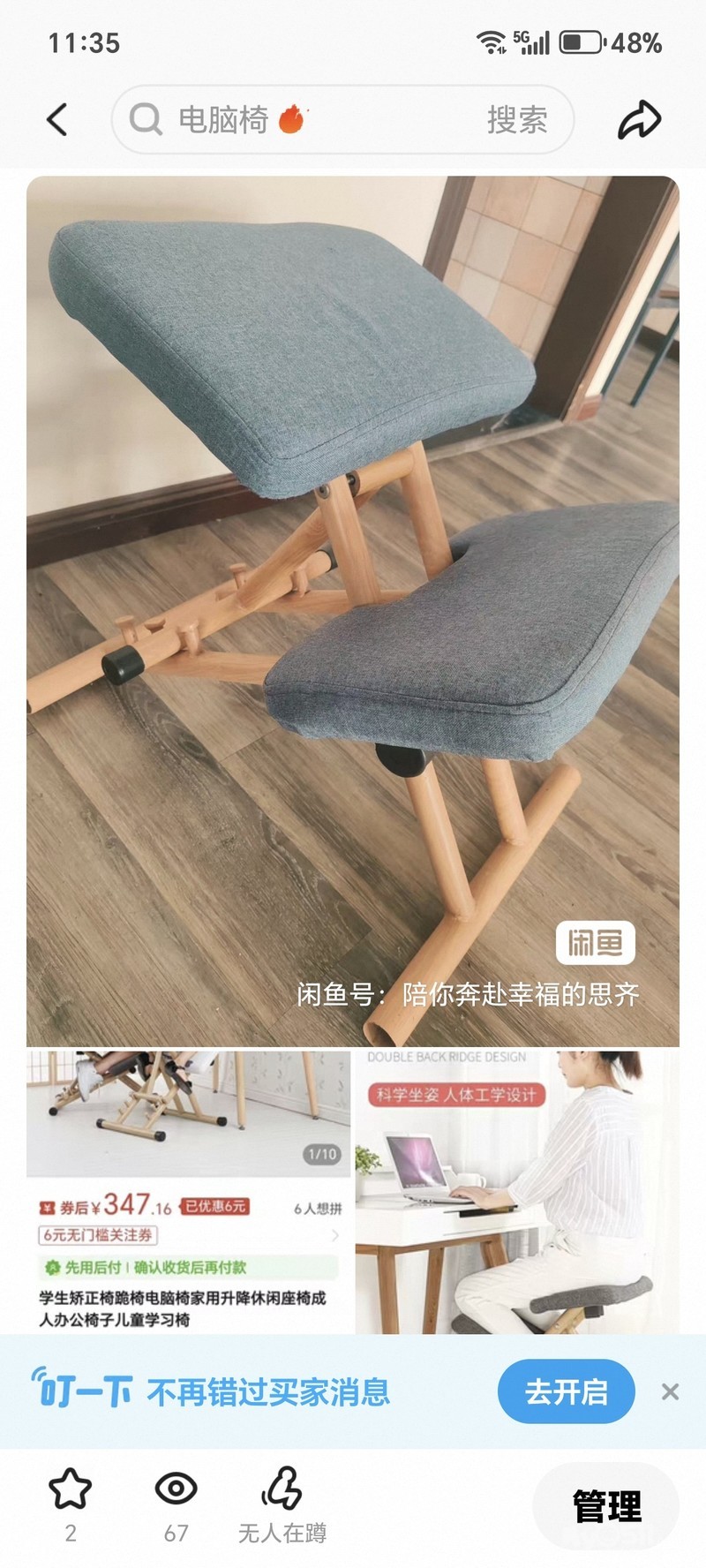Open the 管理 button
Viewport: 706px width, 1568px height.
pos(606,1506)
